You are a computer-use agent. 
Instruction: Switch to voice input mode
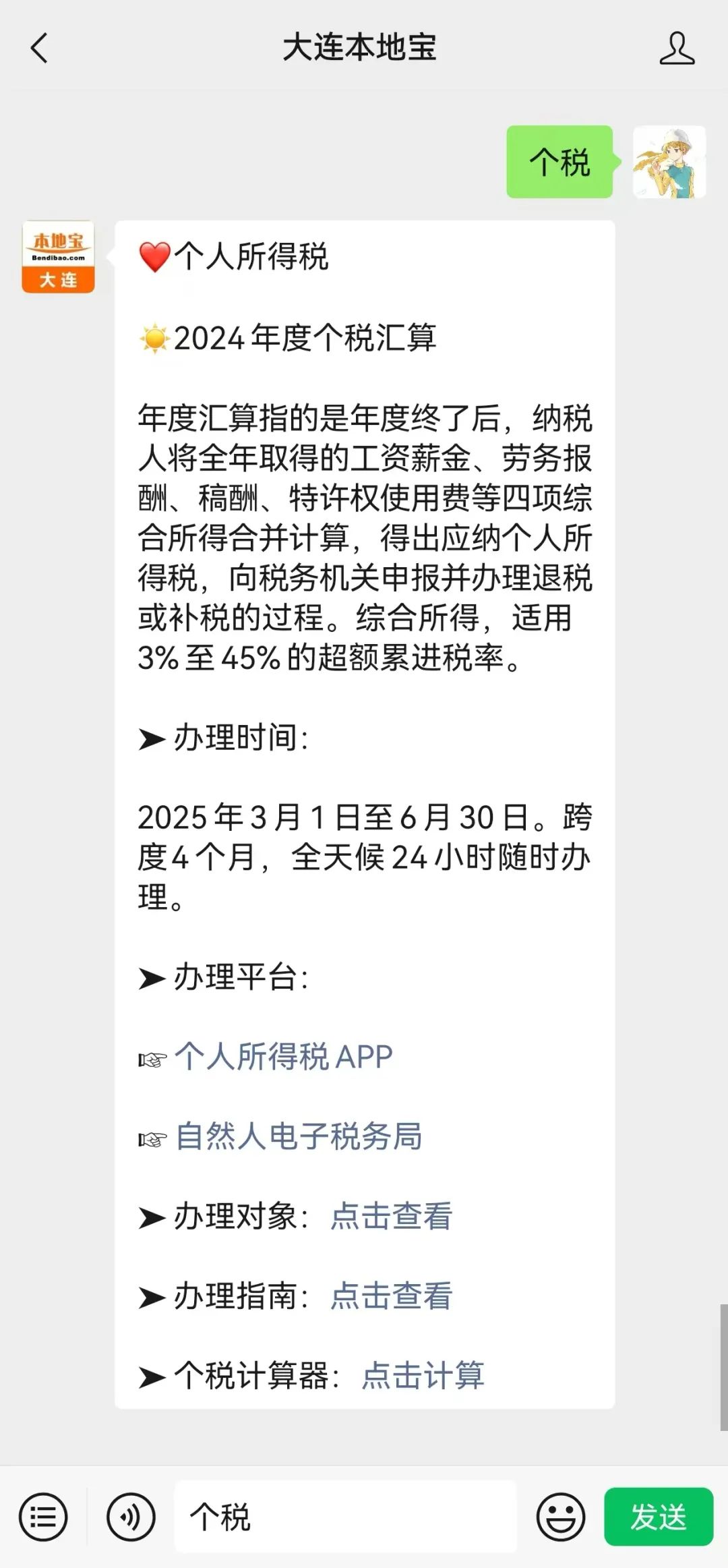point(131,1517)
